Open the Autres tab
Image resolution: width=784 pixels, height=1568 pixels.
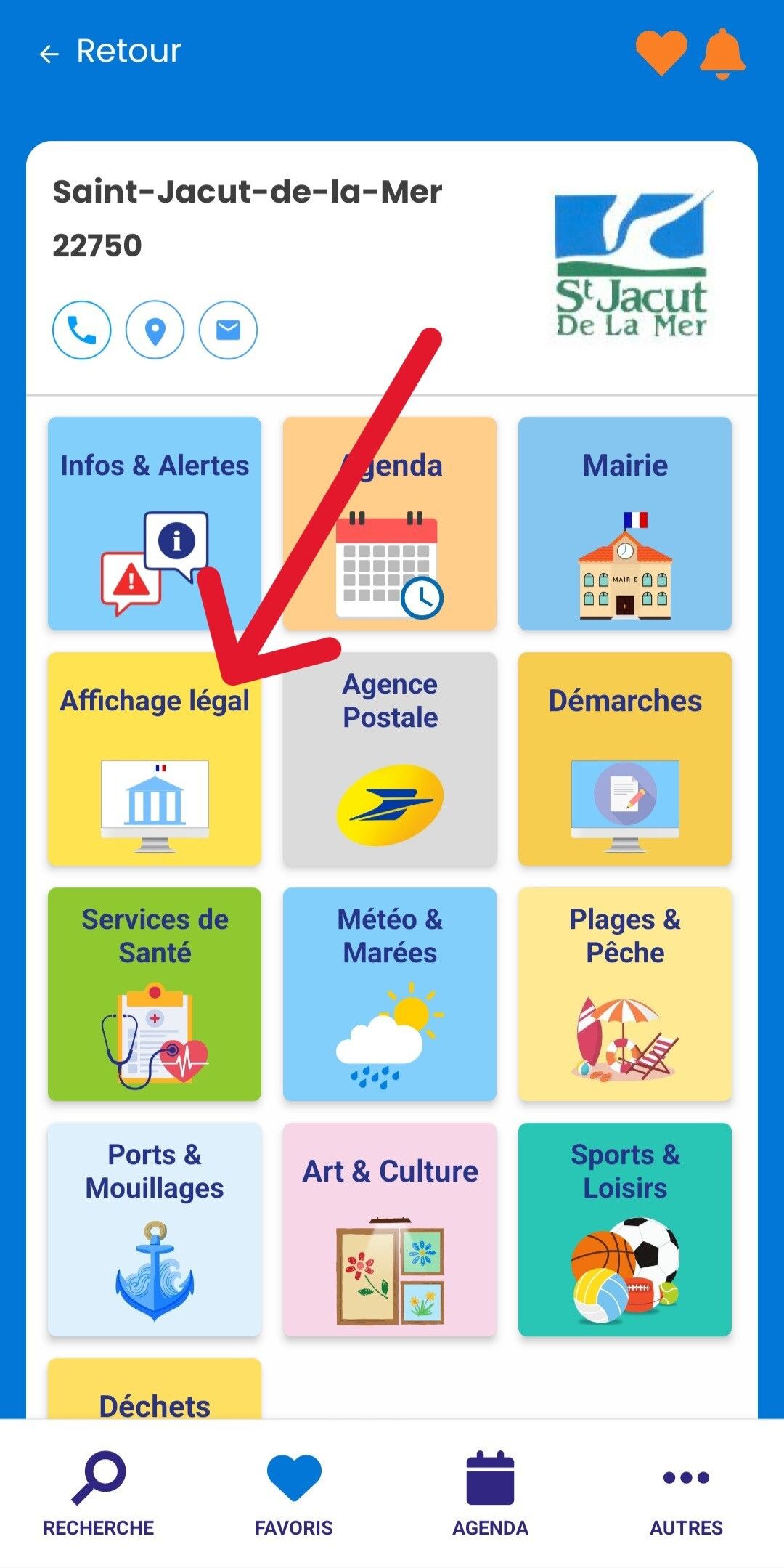pos(686,1494)
